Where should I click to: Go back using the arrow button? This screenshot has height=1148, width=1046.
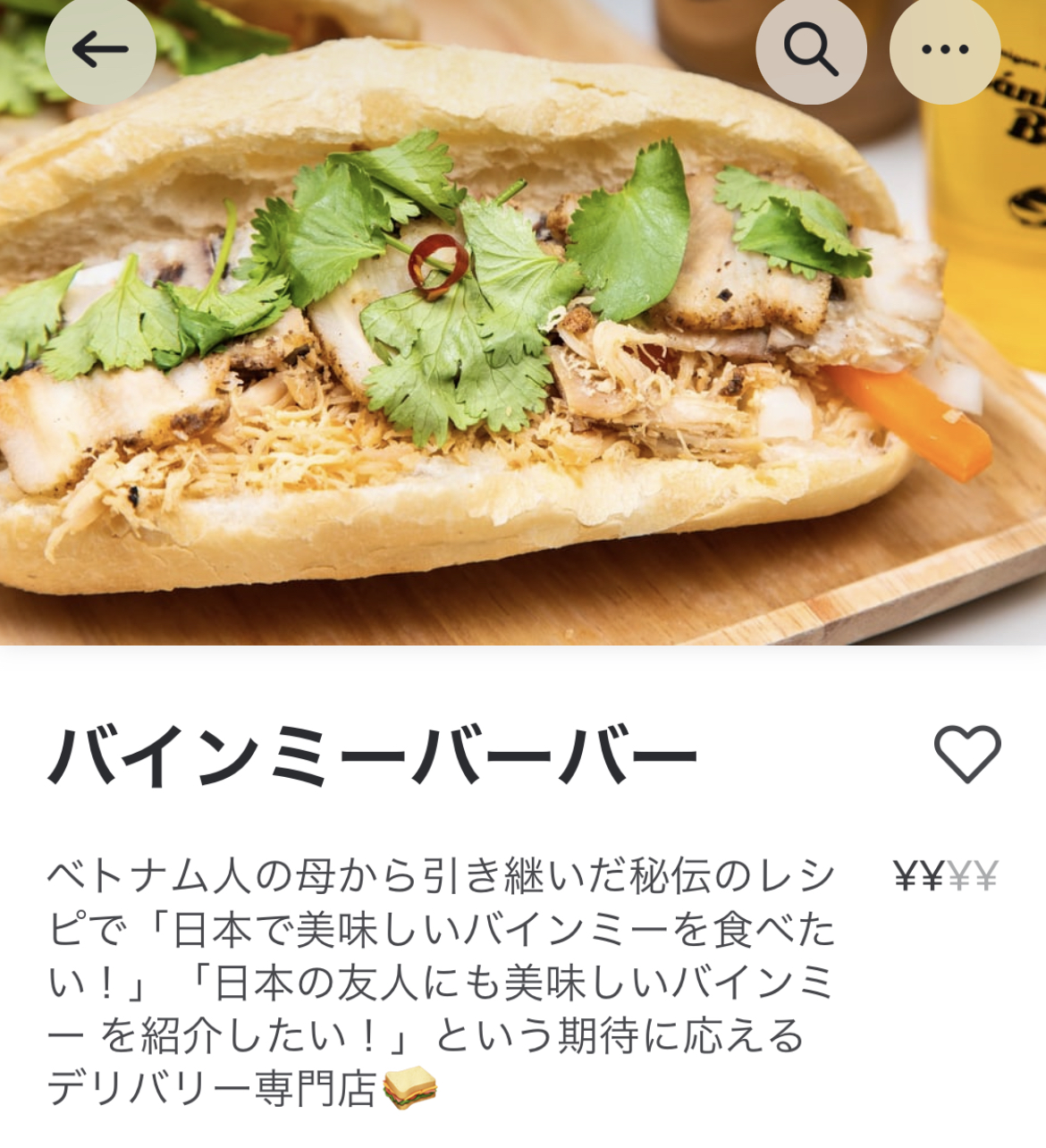100,50
